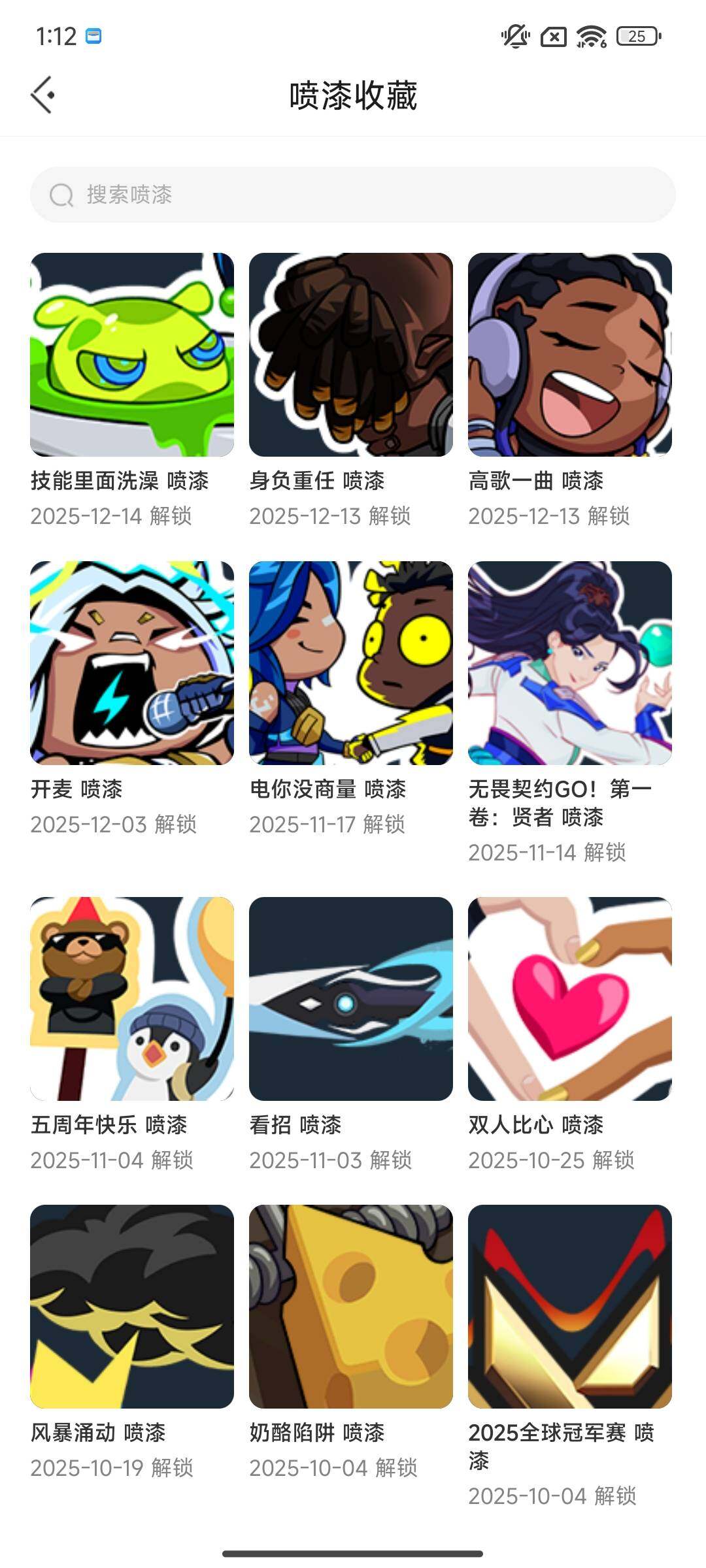The image size is (706, 1568).
Task: Go back from 喷漆收藏 page
Action: pyautogui.click(x=43, y=95)
